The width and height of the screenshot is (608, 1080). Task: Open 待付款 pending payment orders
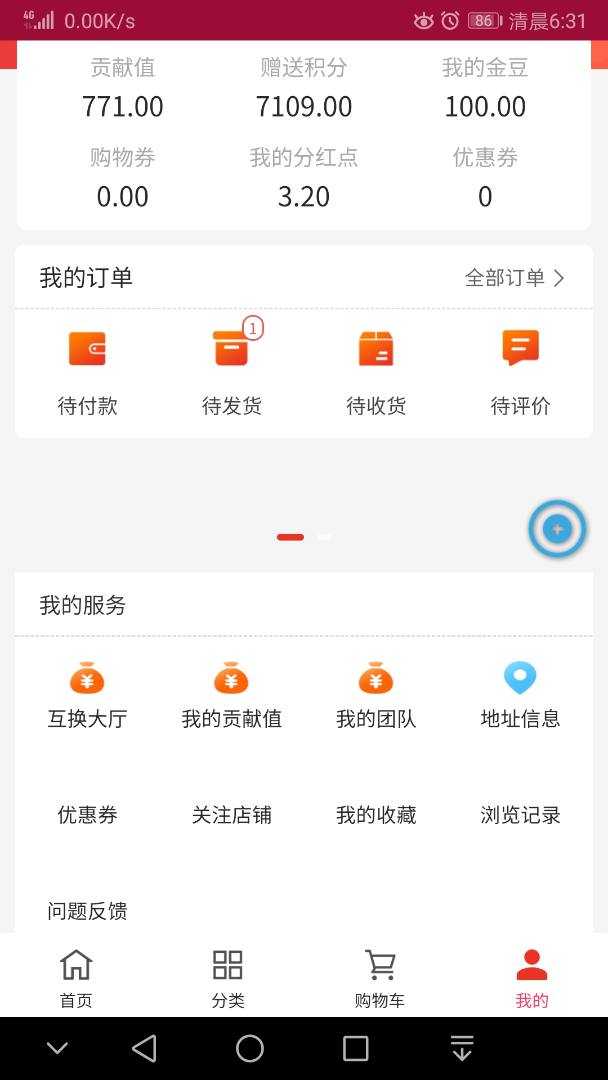(88, 372)
